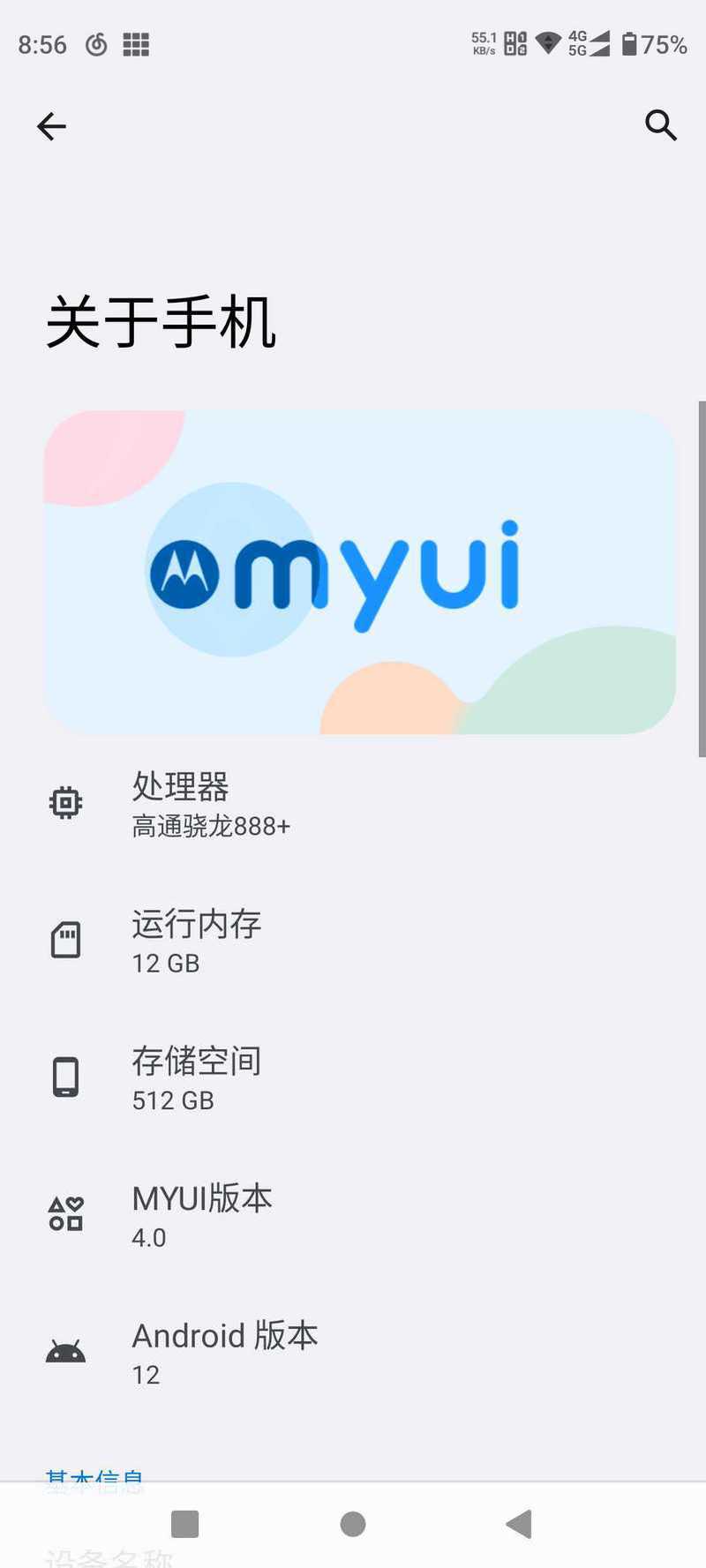Screen dimensions: 706x1568
Task: Open recent apps with the square button
Action: coord(184,1524)
